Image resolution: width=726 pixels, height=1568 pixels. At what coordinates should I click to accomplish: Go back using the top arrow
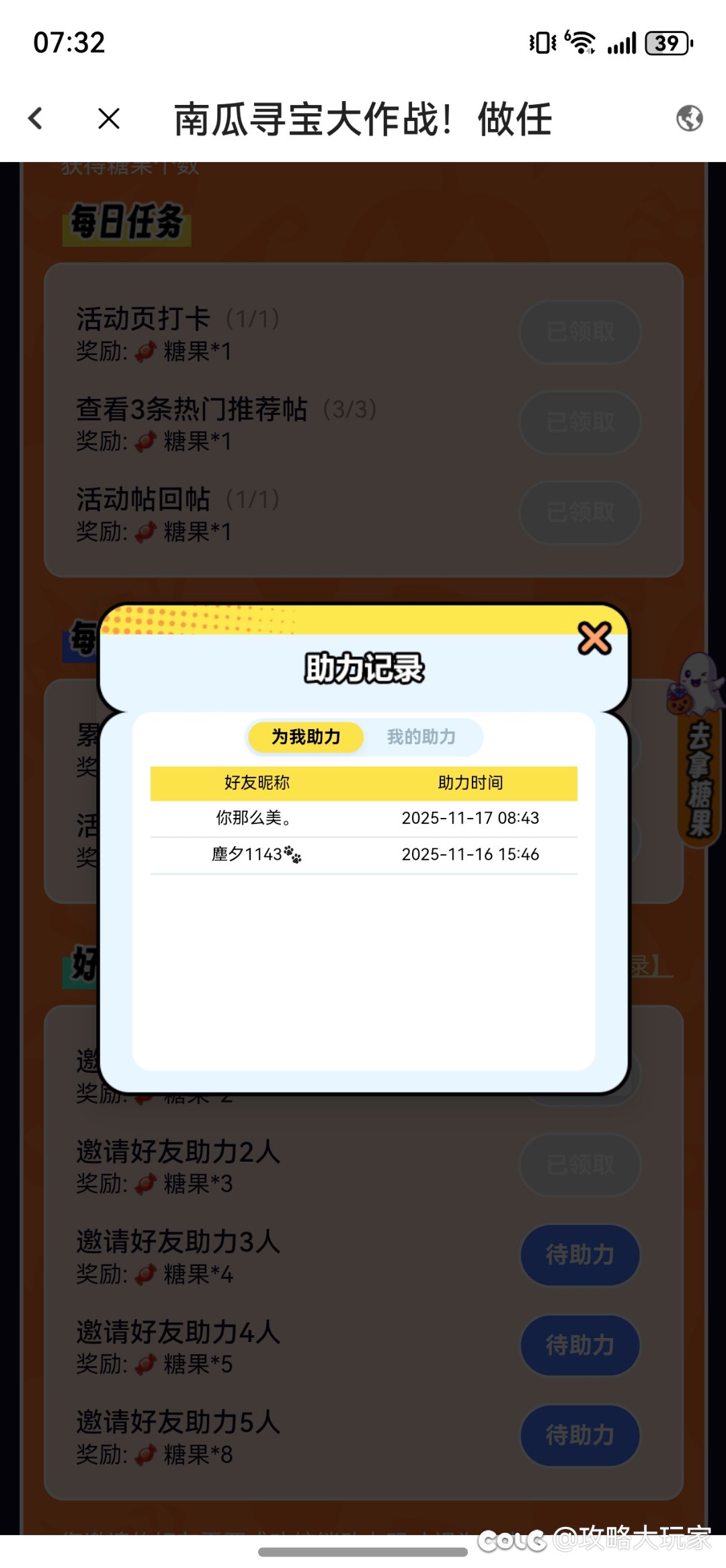coord(36,118)
